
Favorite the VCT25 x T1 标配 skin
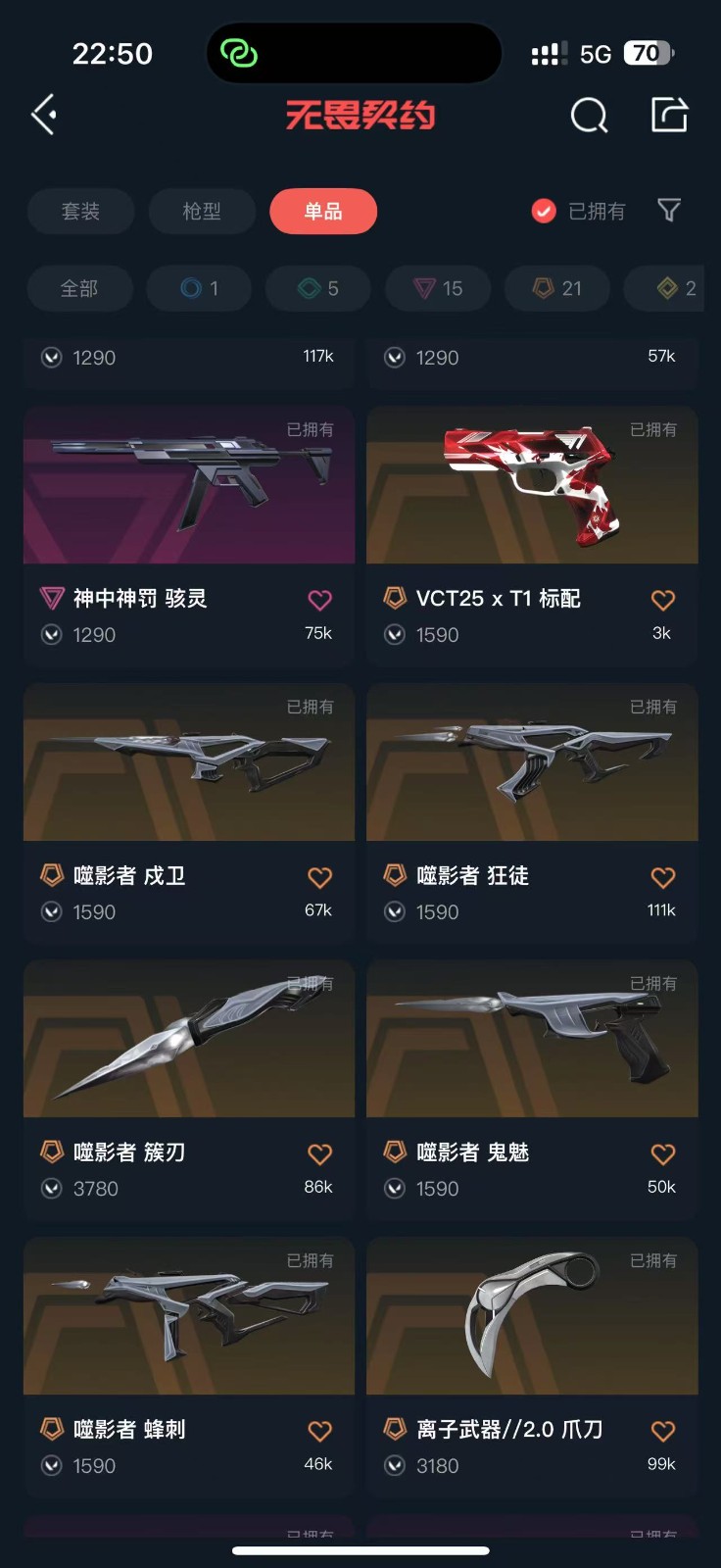click(x=663, y=600)
